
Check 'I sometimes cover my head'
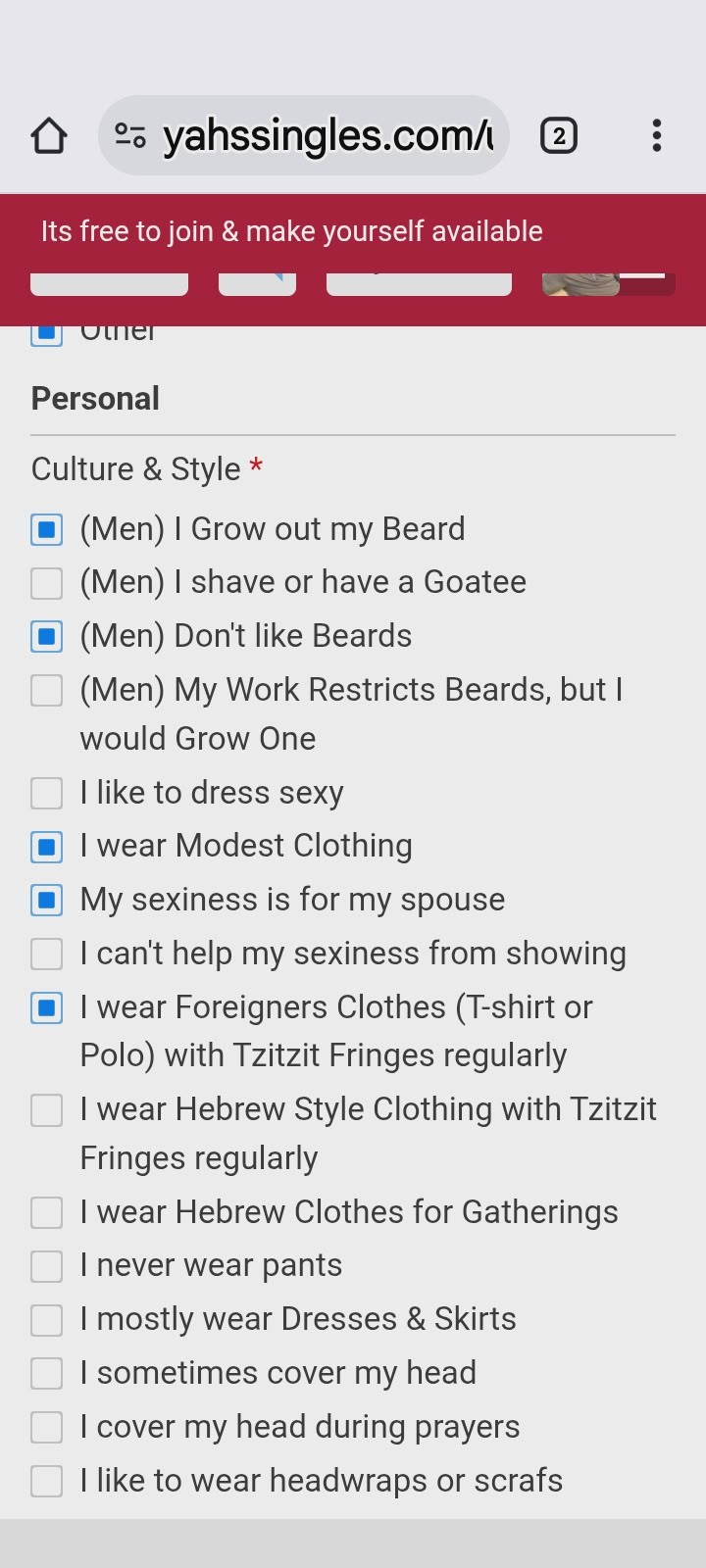(47, 1373)
